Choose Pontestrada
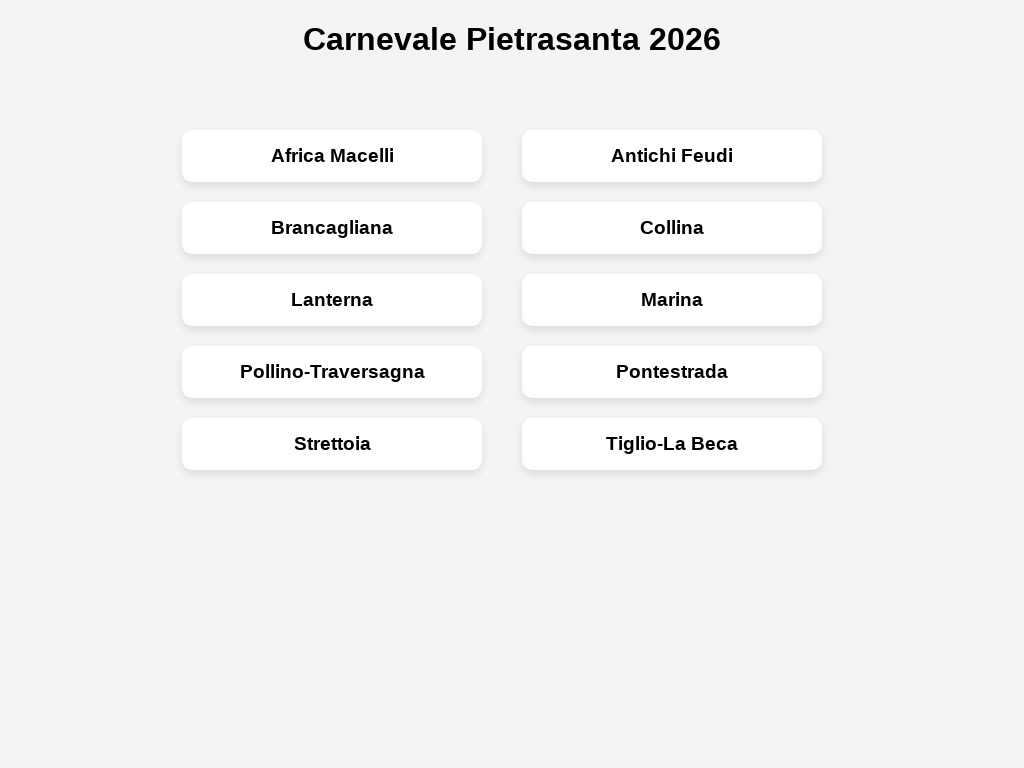1024x768 pixels. [x=672, y=372]
